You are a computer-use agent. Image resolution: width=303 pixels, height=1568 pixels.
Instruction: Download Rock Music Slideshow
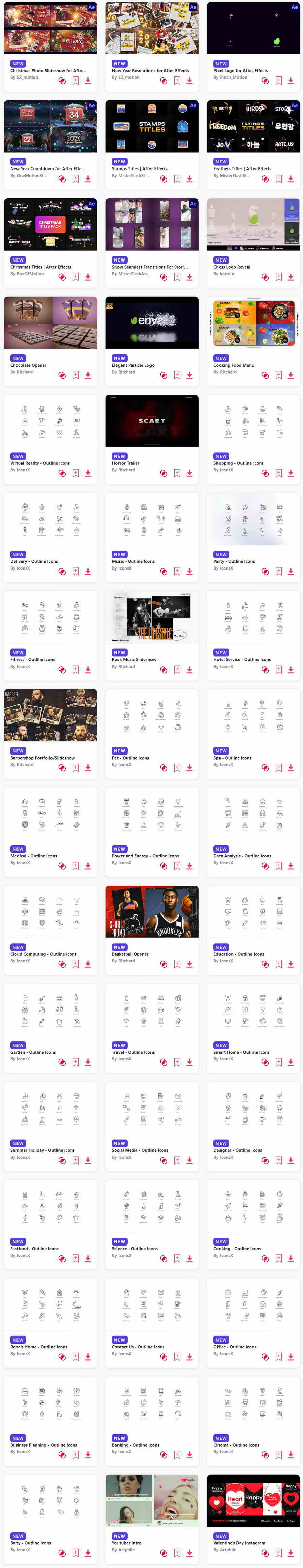(x=189, y=670)
